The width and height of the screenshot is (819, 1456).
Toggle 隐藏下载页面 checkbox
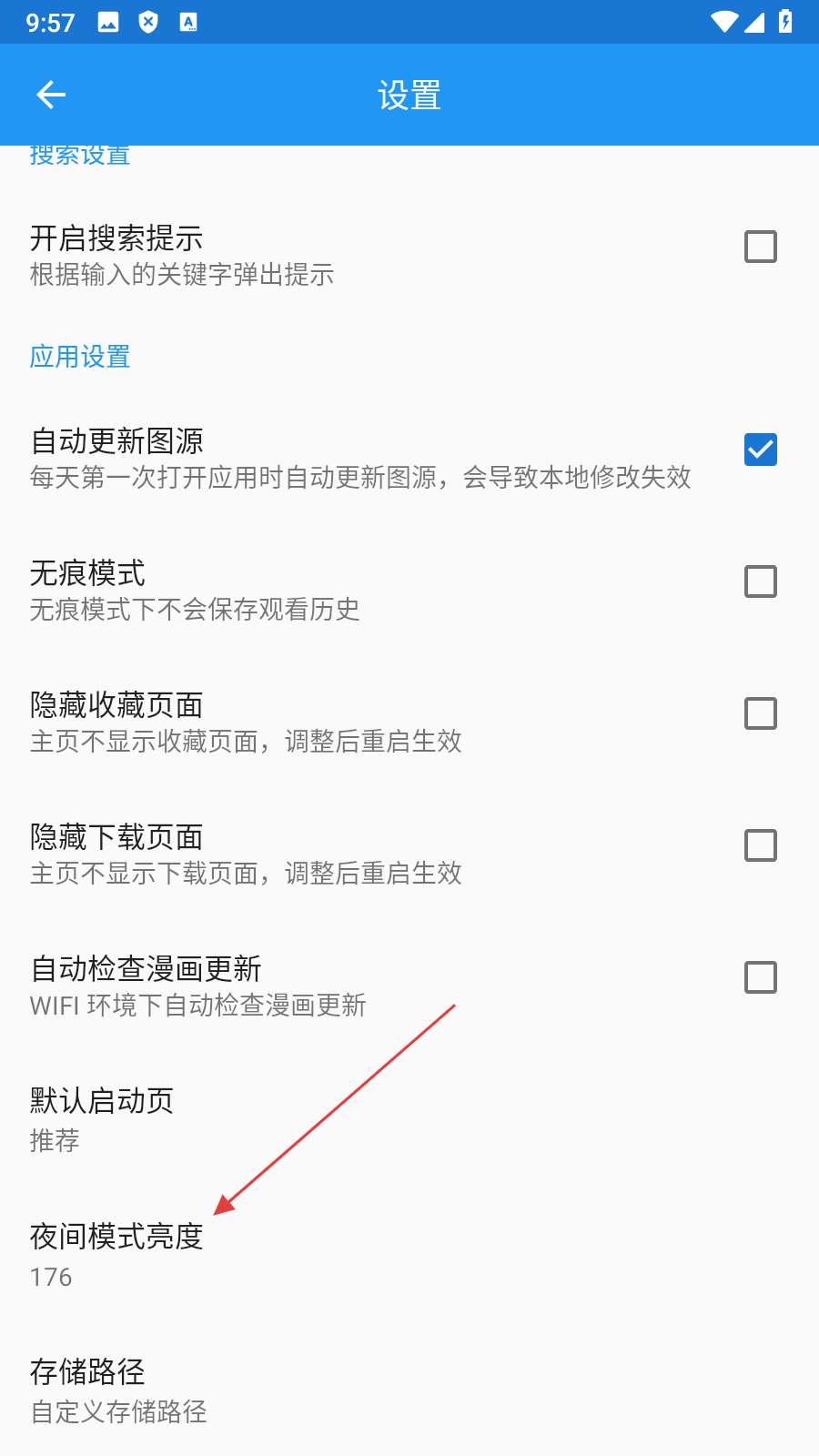click(x=760, y=845)
